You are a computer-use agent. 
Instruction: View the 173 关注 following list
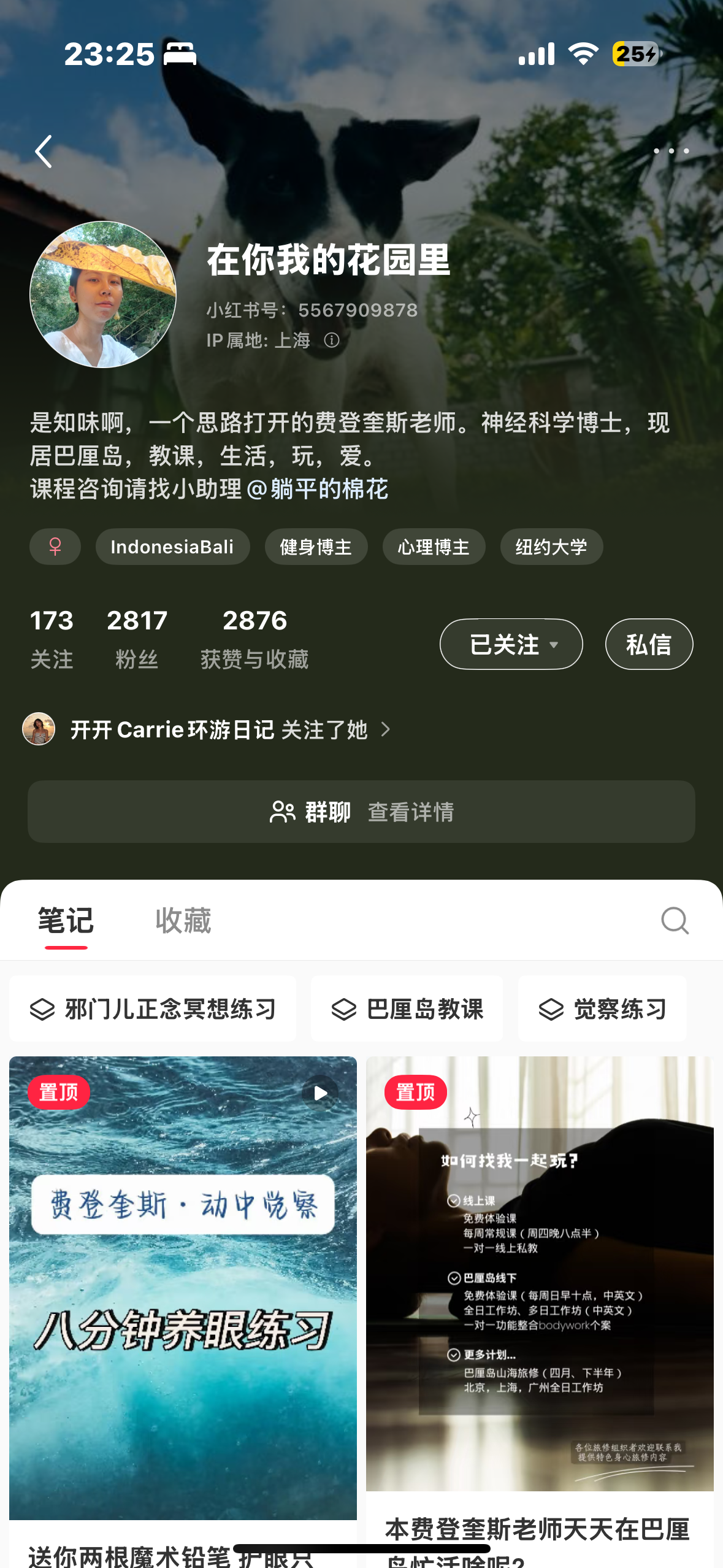(52, 639)
